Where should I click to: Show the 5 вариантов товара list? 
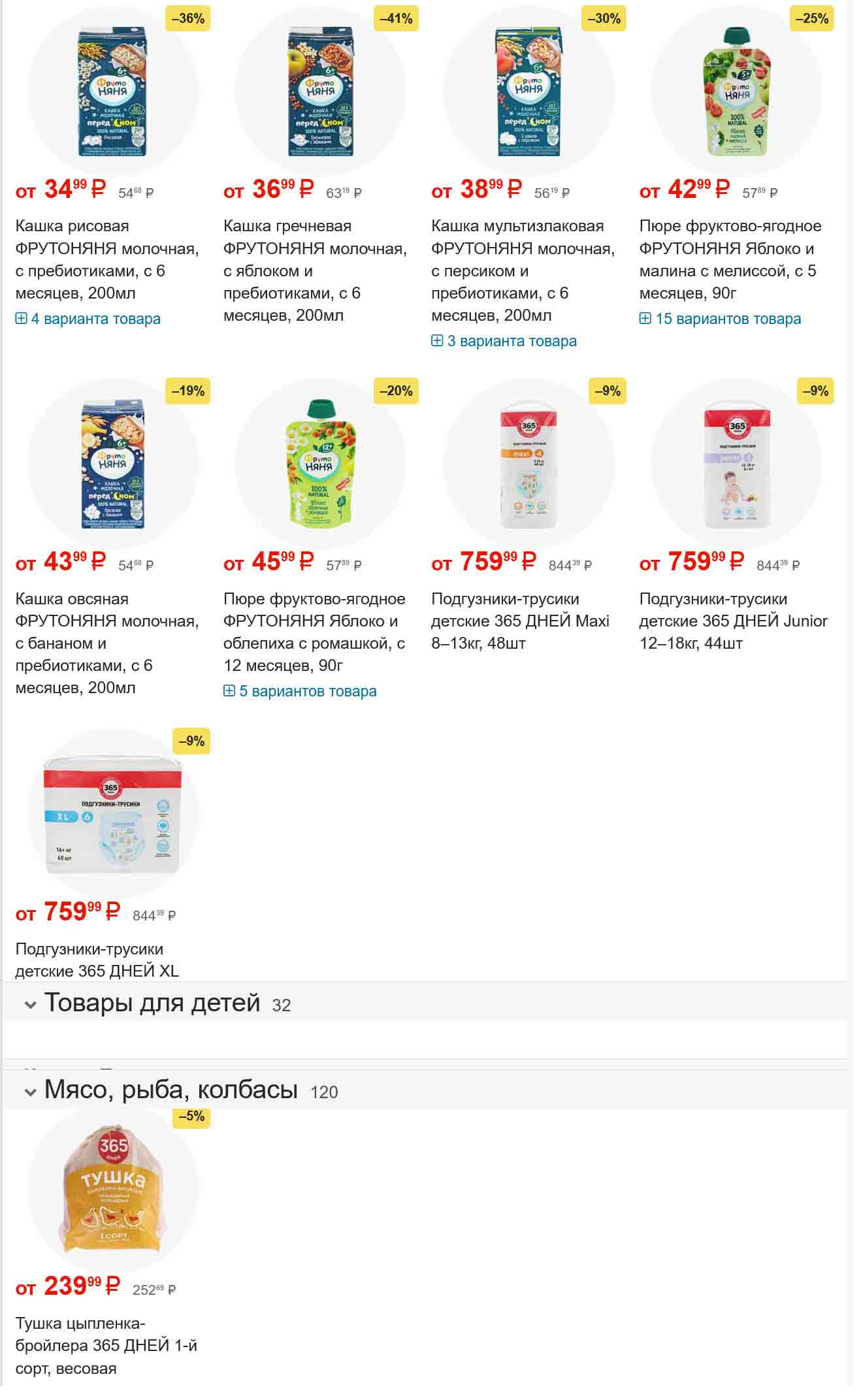[301, 691]
